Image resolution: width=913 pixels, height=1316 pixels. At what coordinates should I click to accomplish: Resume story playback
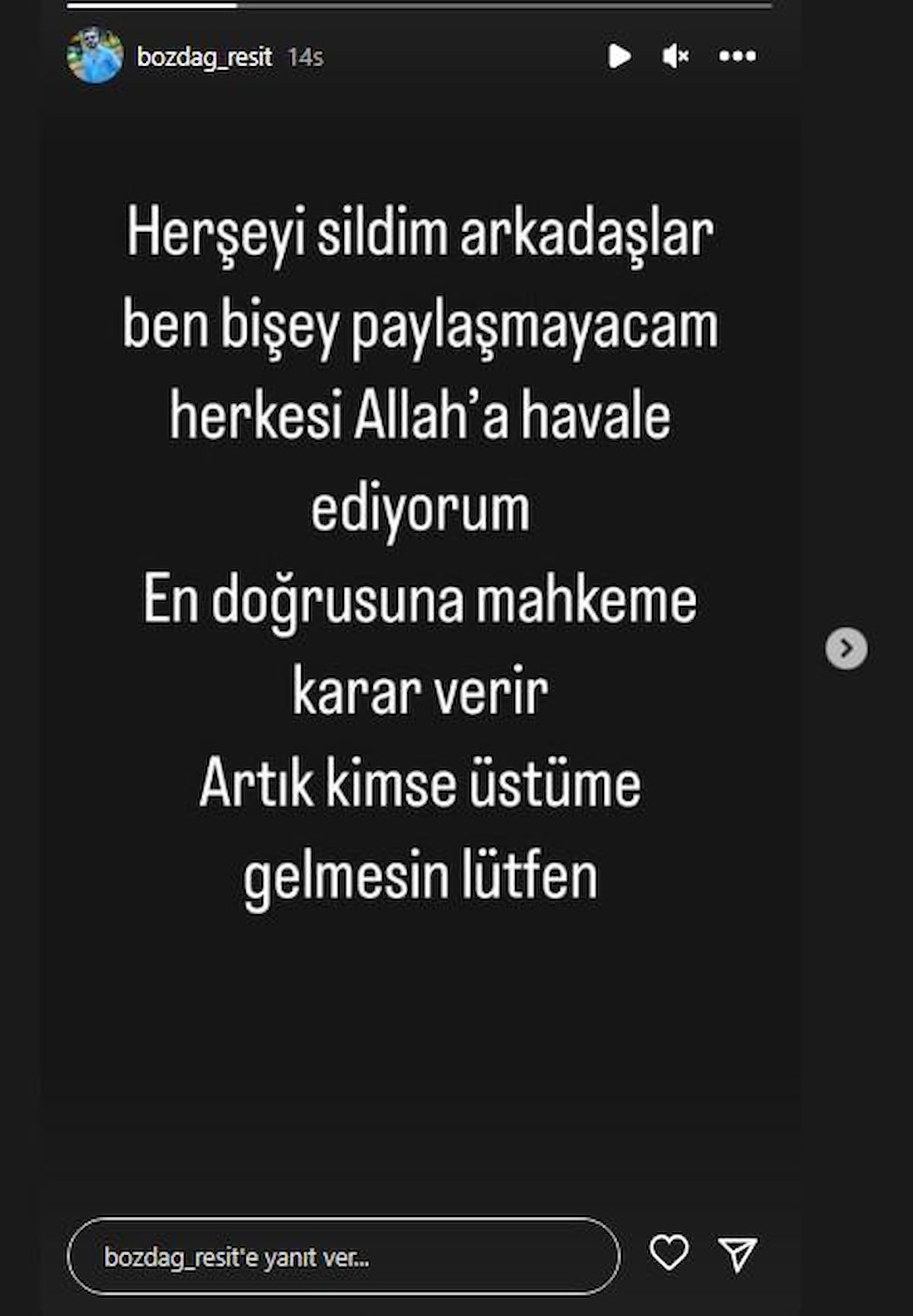click(619, 56)
